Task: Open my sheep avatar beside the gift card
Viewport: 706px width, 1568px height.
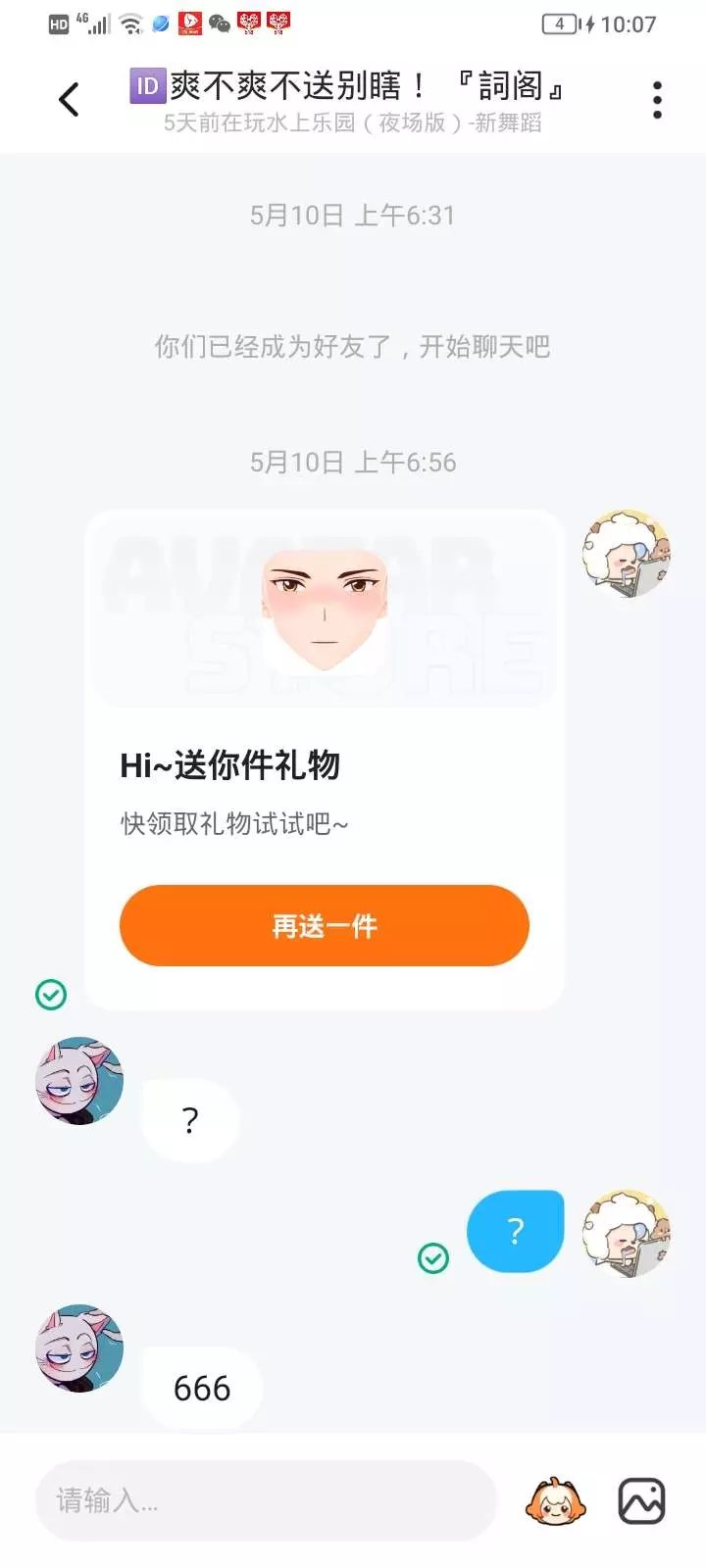Action: click(x=627, y=554)
